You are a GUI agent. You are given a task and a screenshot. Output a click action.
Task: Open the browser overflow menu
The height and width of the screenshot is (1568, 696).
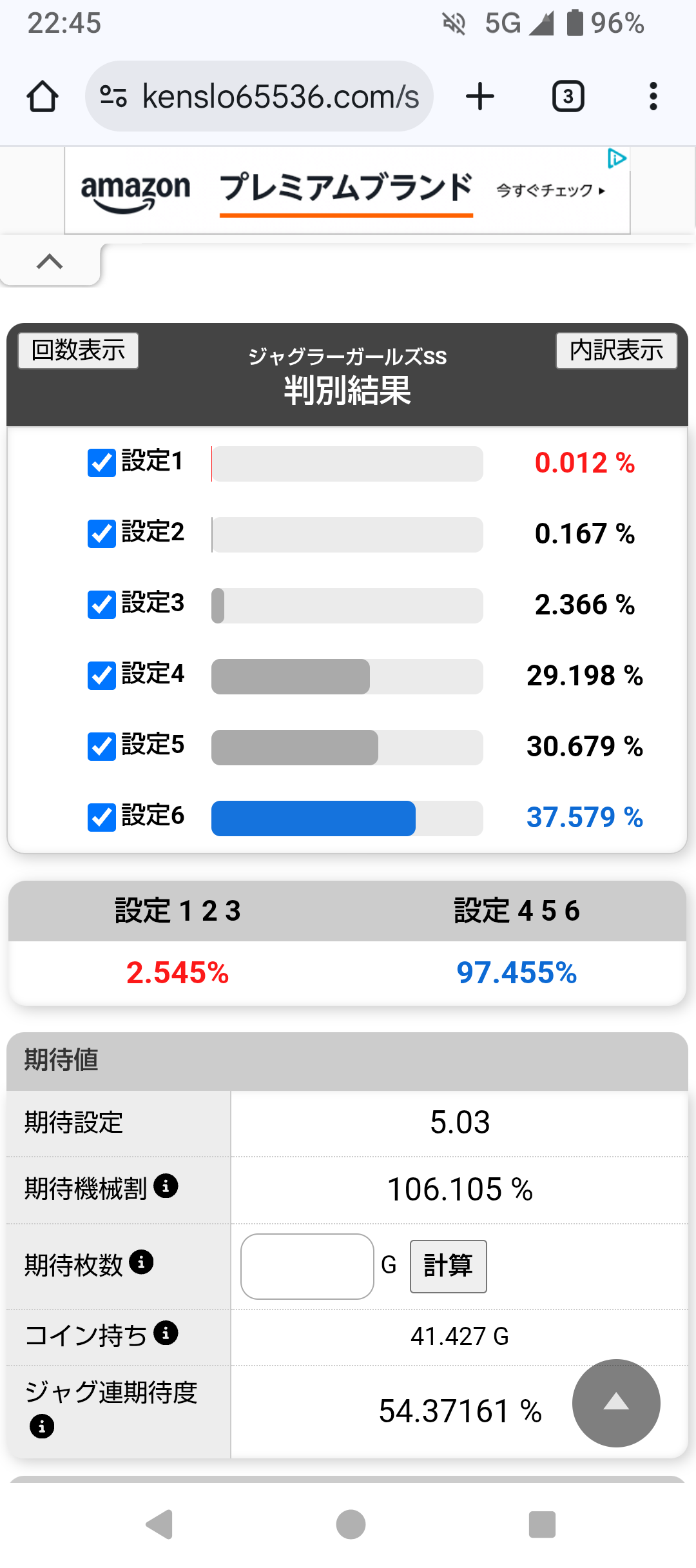pyautogui.click(x=653, y=97)
